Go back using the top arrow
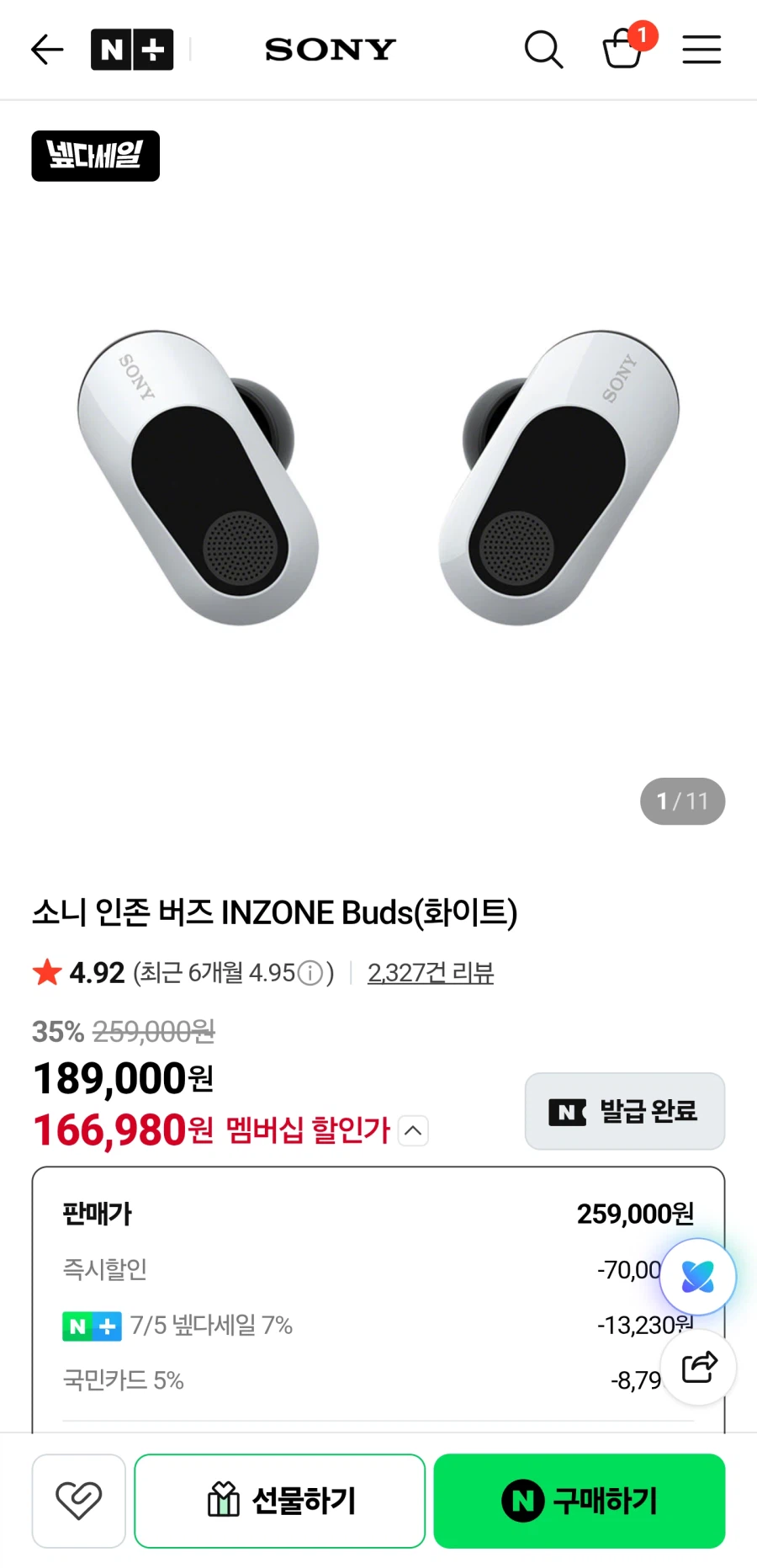 pos(47,50)
